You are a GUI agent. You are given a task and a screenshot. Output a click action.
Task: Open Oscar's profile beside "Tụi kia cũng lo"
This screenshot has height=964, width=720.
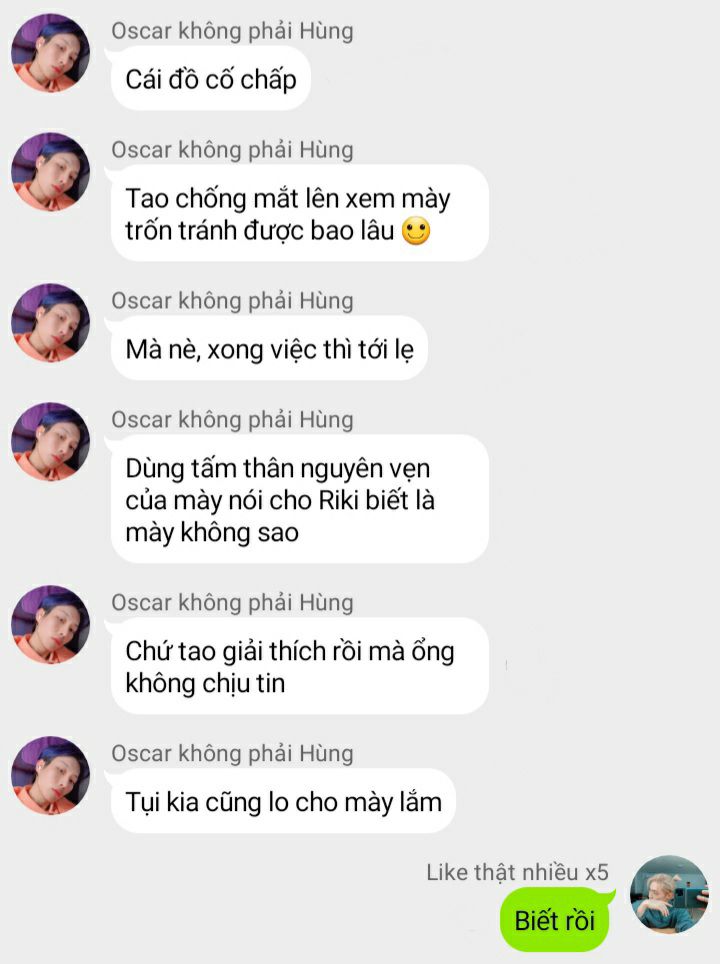(50, 776)
